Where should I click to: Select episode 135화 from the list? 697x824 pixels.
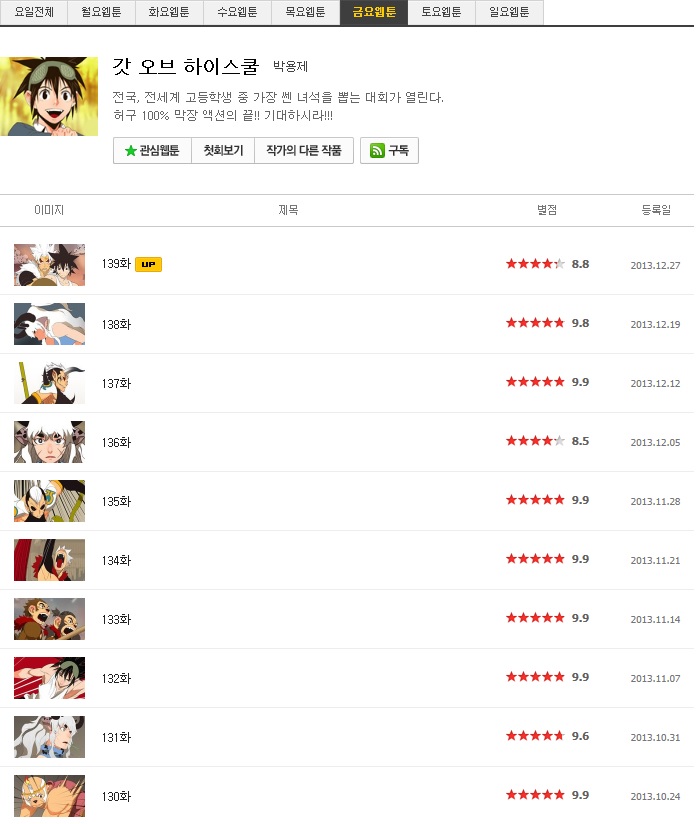coord(116,501)
